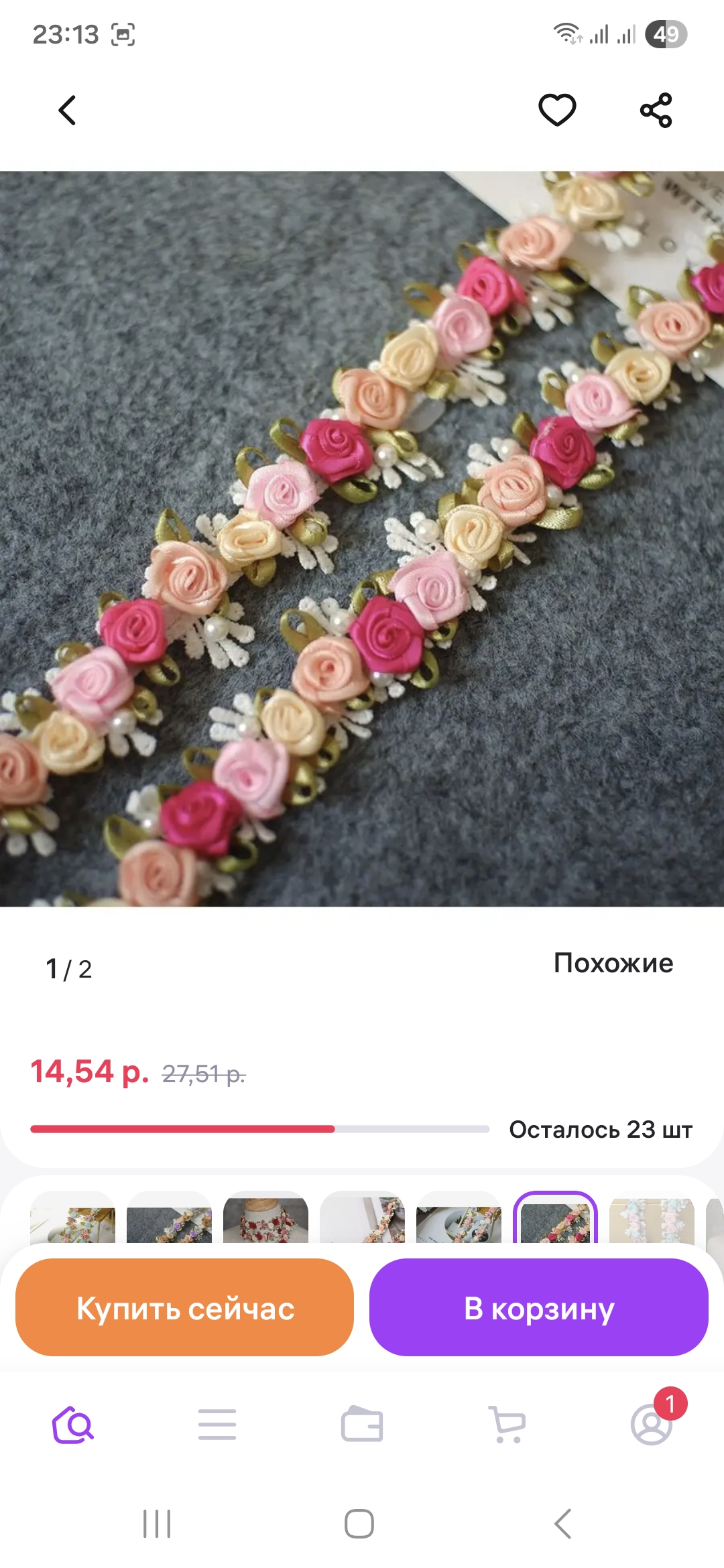Go back using the top-left arrow
This screenshot has height=1568, width=724.
click(67, 111)
